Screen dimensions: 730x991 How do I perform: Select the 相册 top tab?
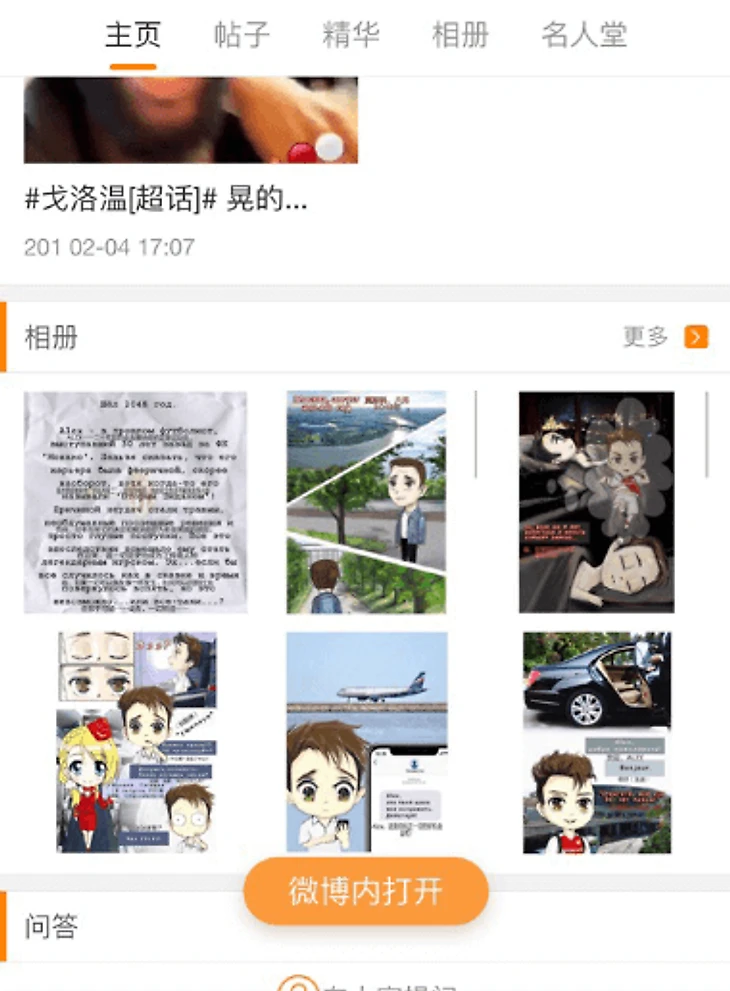(460, 35)
